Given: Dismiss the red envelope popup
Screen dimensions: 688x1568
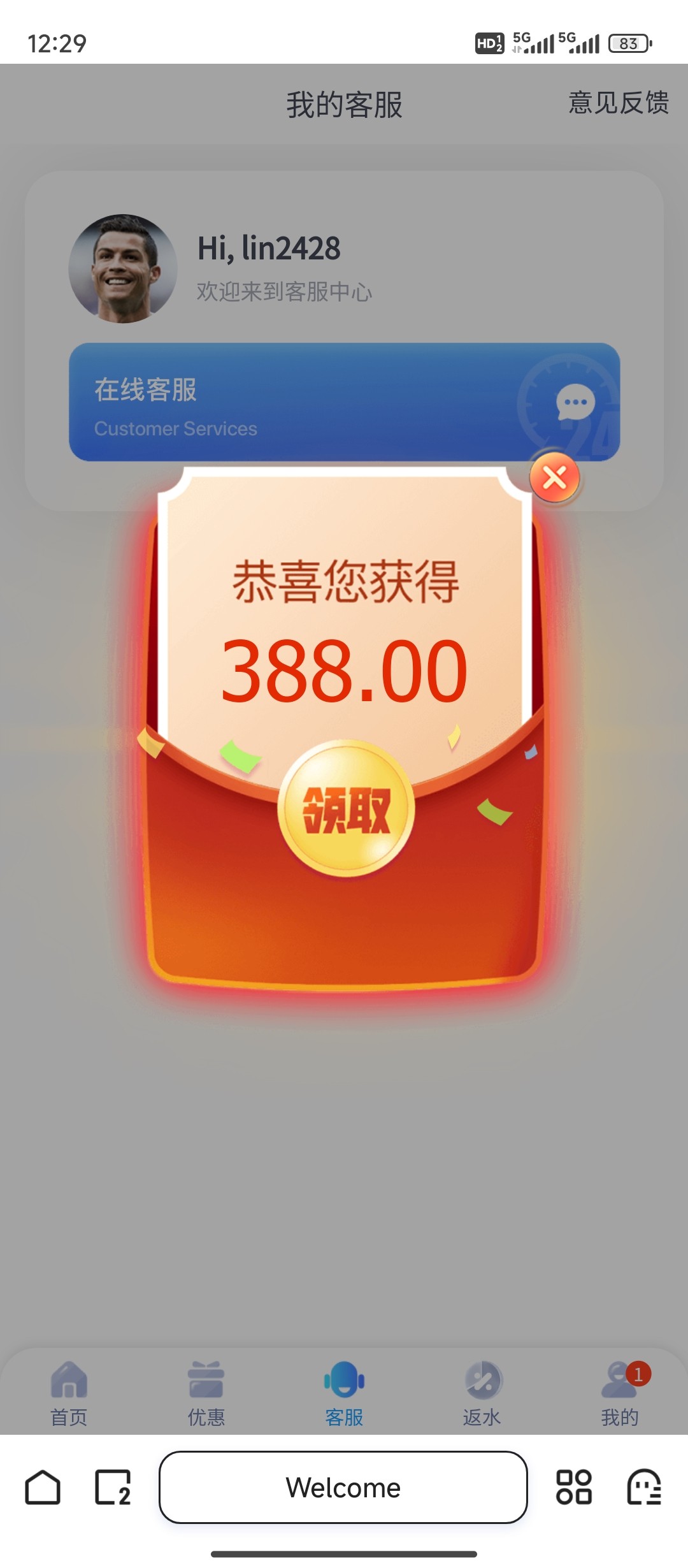Looking at the screenshot, I should pos(555,477).
